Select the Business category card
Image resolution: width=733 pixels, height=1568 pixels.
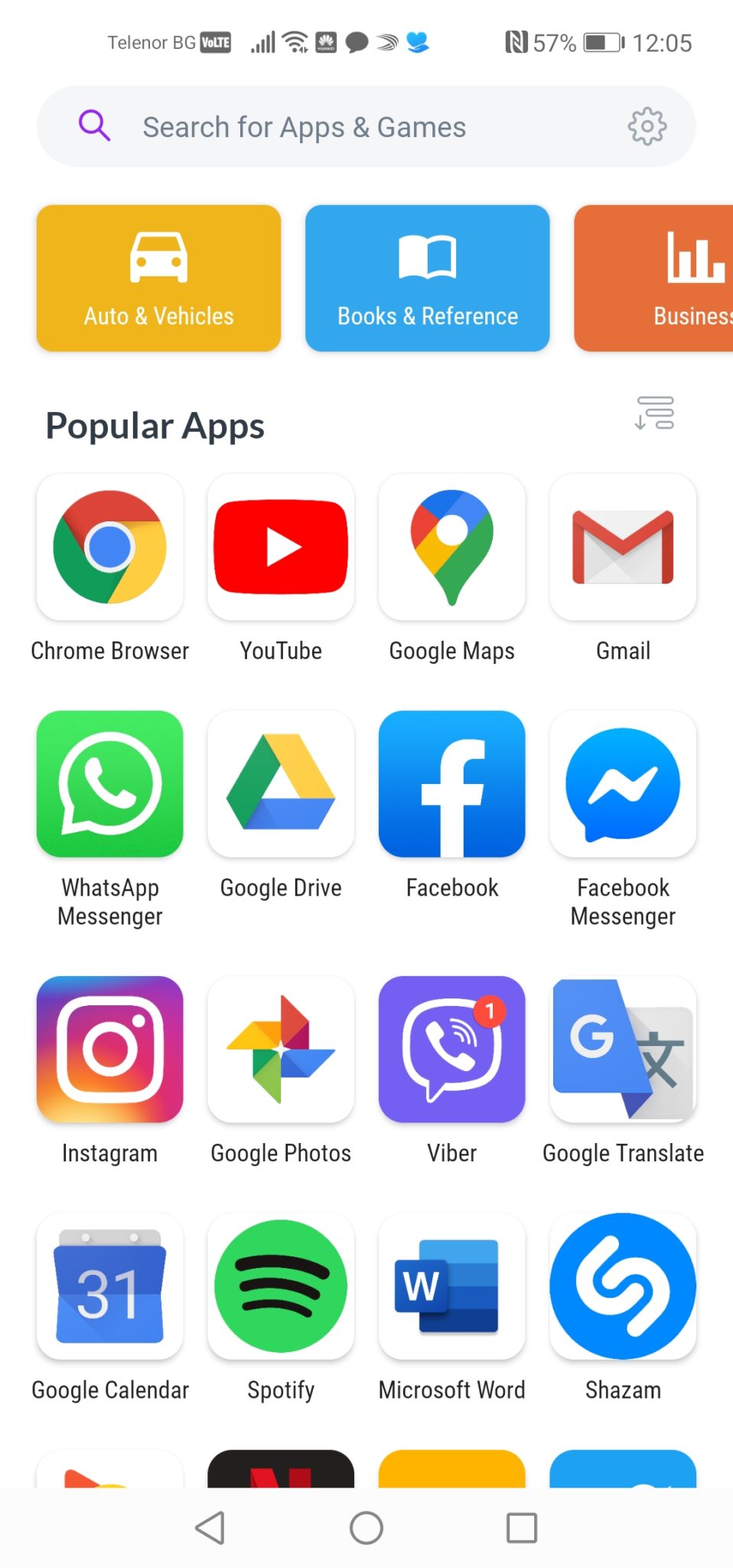[653, 278]
